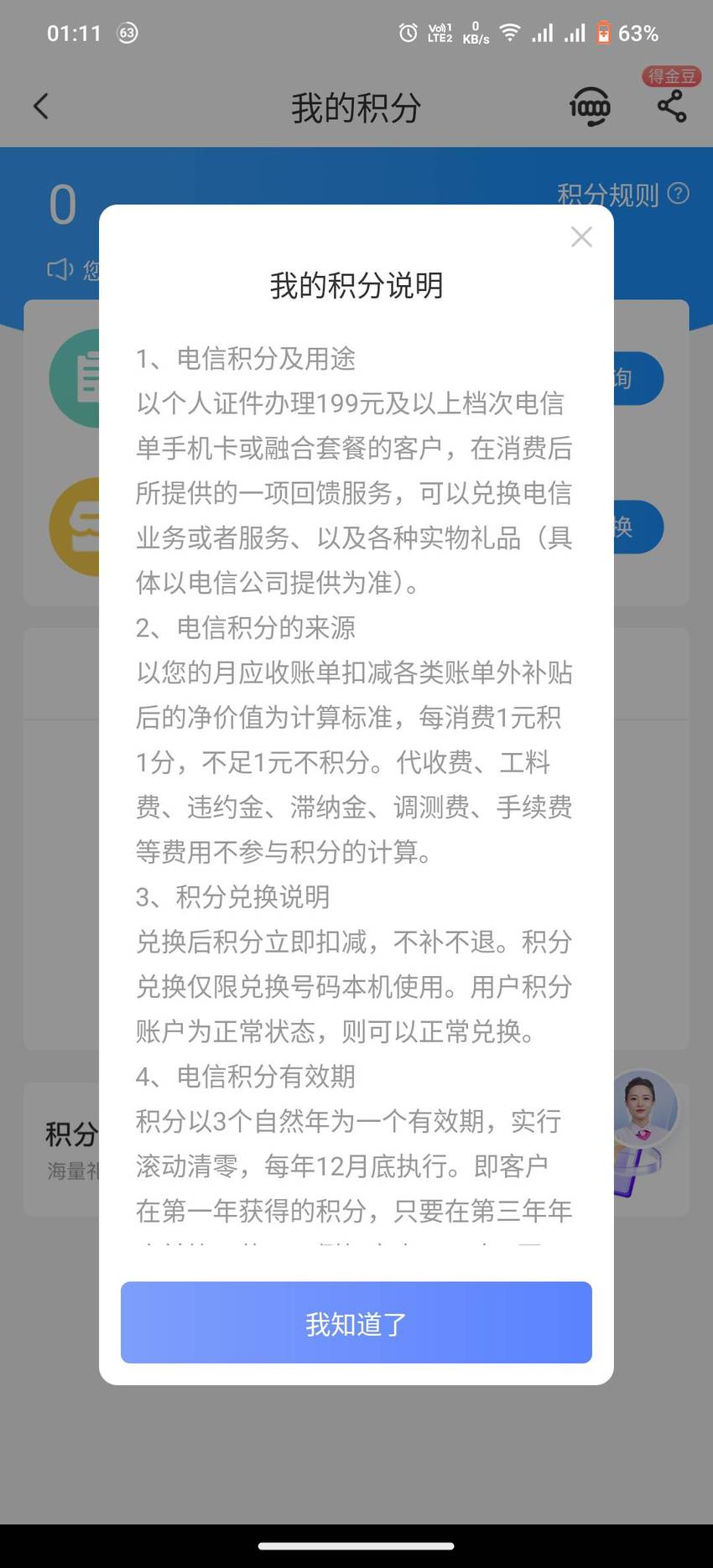Go back with the top-left arrow
The height and width of the screenshot is (1568, 713).
[x=41, y=106]
